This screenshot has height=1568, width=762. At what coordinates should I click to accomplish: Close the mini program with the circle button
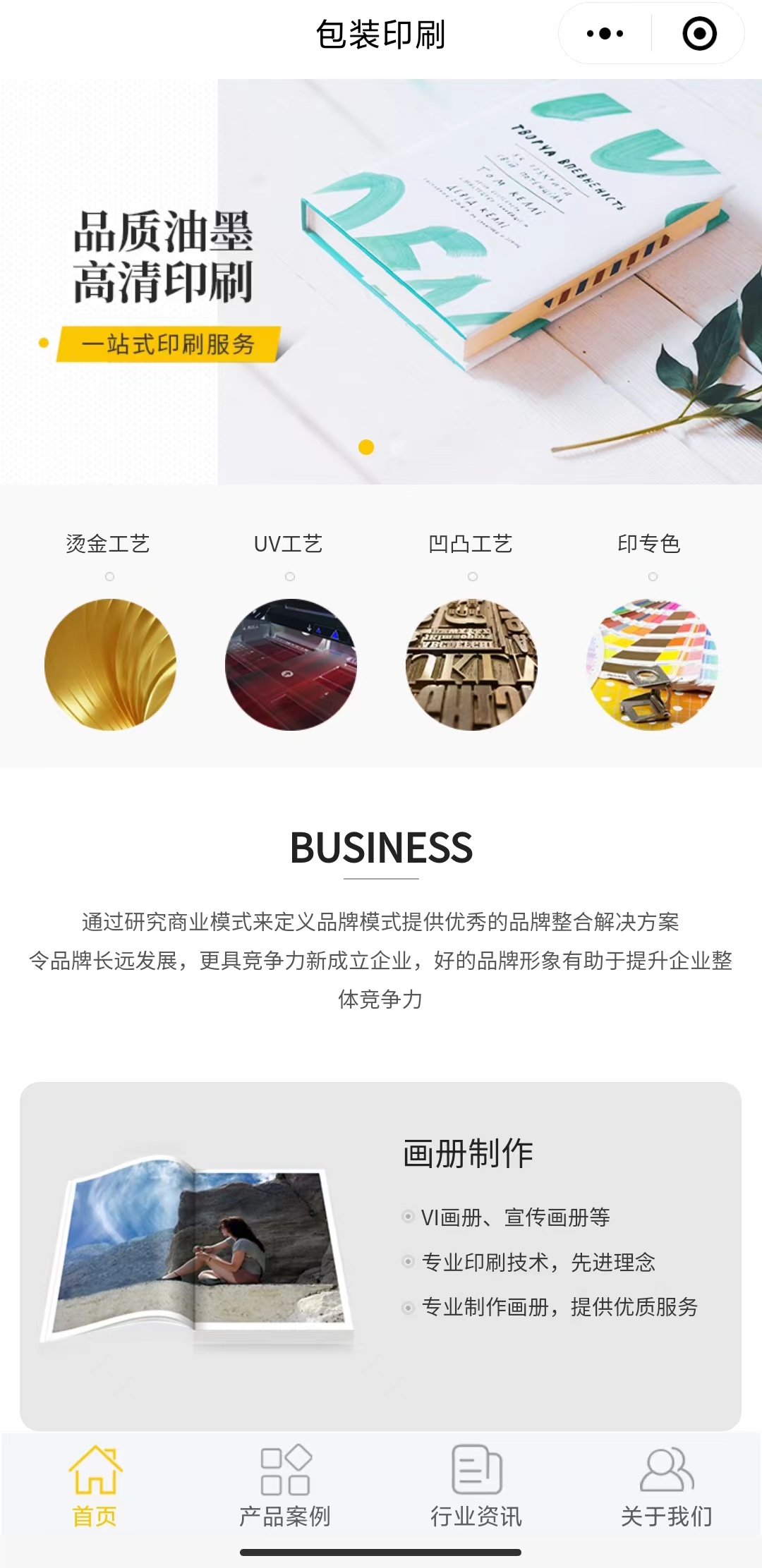click(699, 34)
